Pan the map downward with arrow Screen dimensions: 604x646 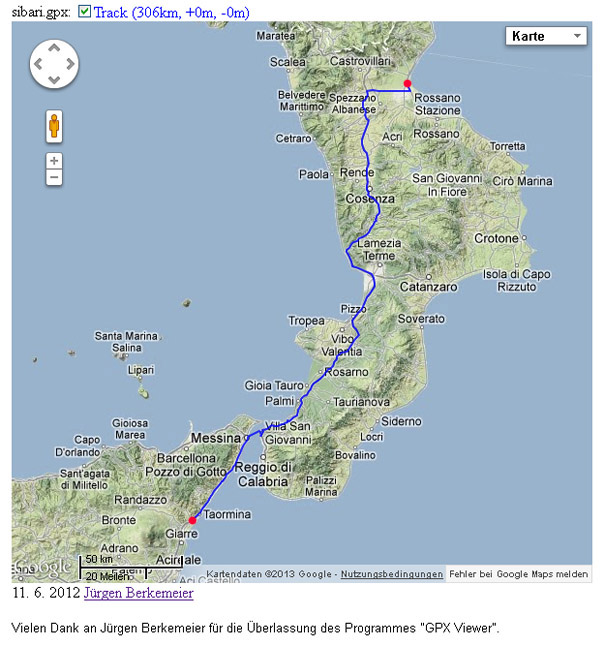click(53, 79)
